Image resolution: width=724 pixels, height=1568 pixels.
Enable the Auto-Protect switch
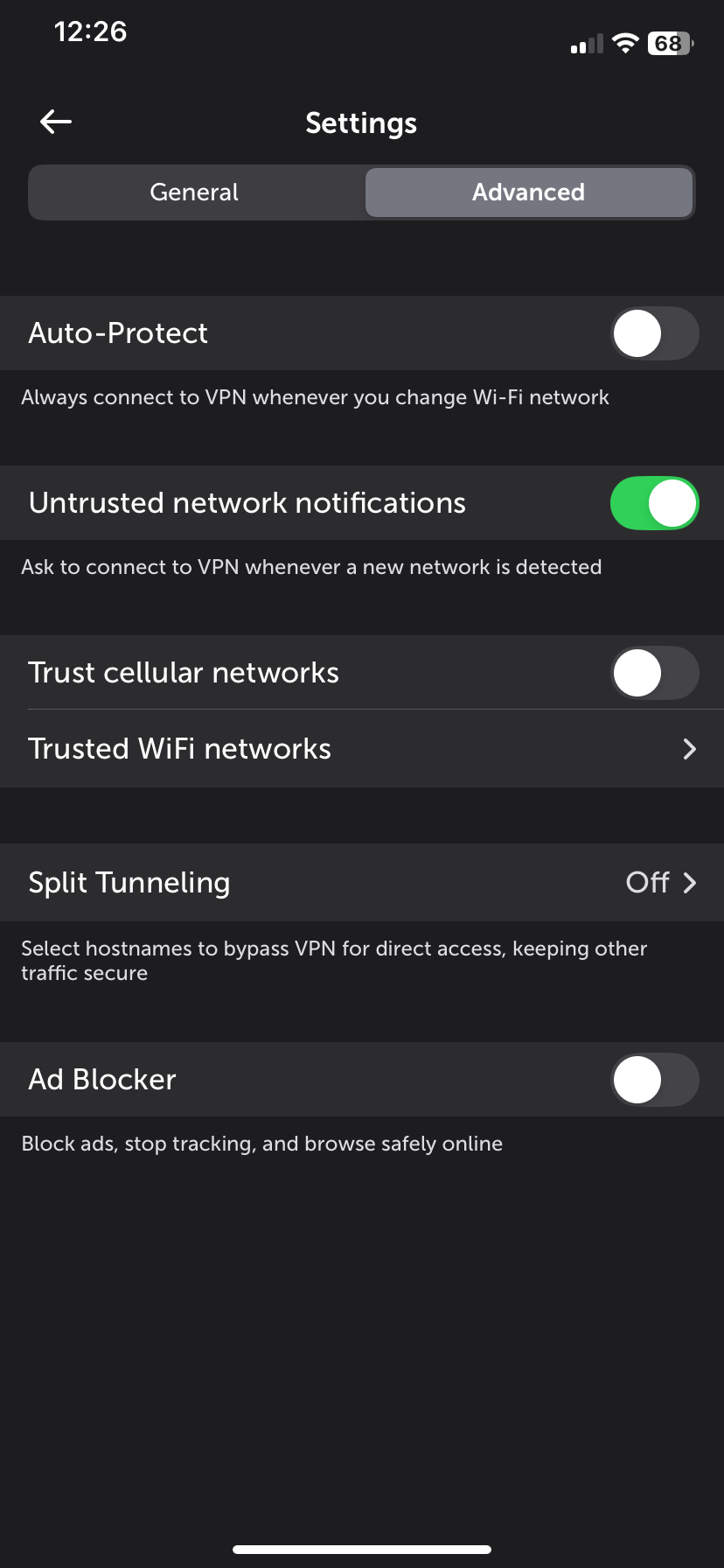[654, 333]
